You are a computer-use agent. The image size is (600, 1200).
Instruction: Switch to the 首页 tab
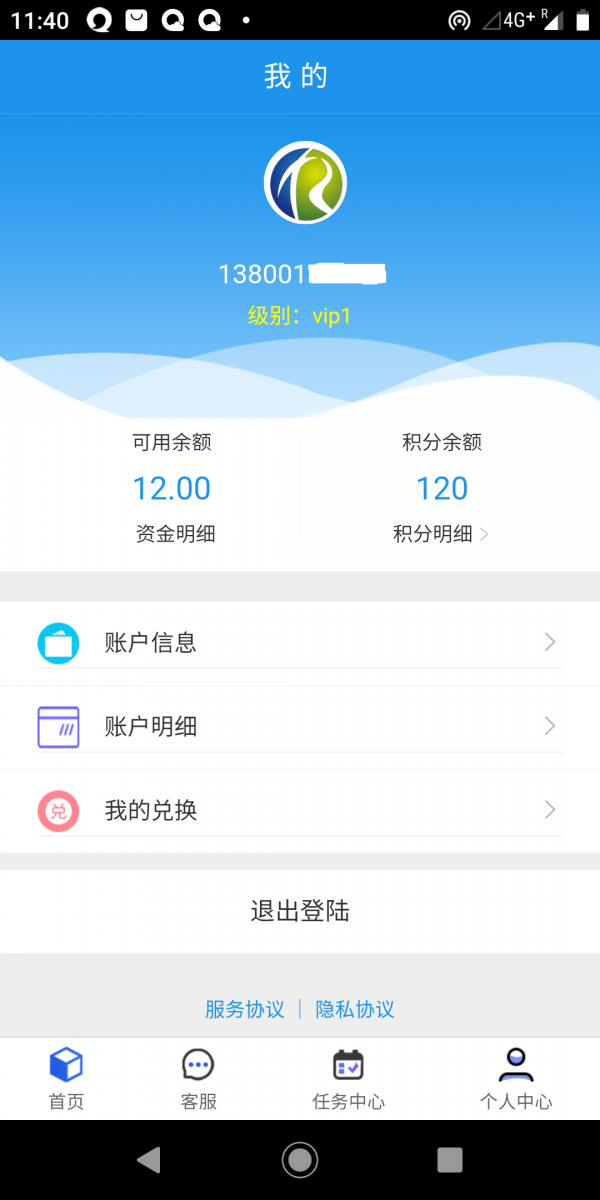coord(66,1078)
